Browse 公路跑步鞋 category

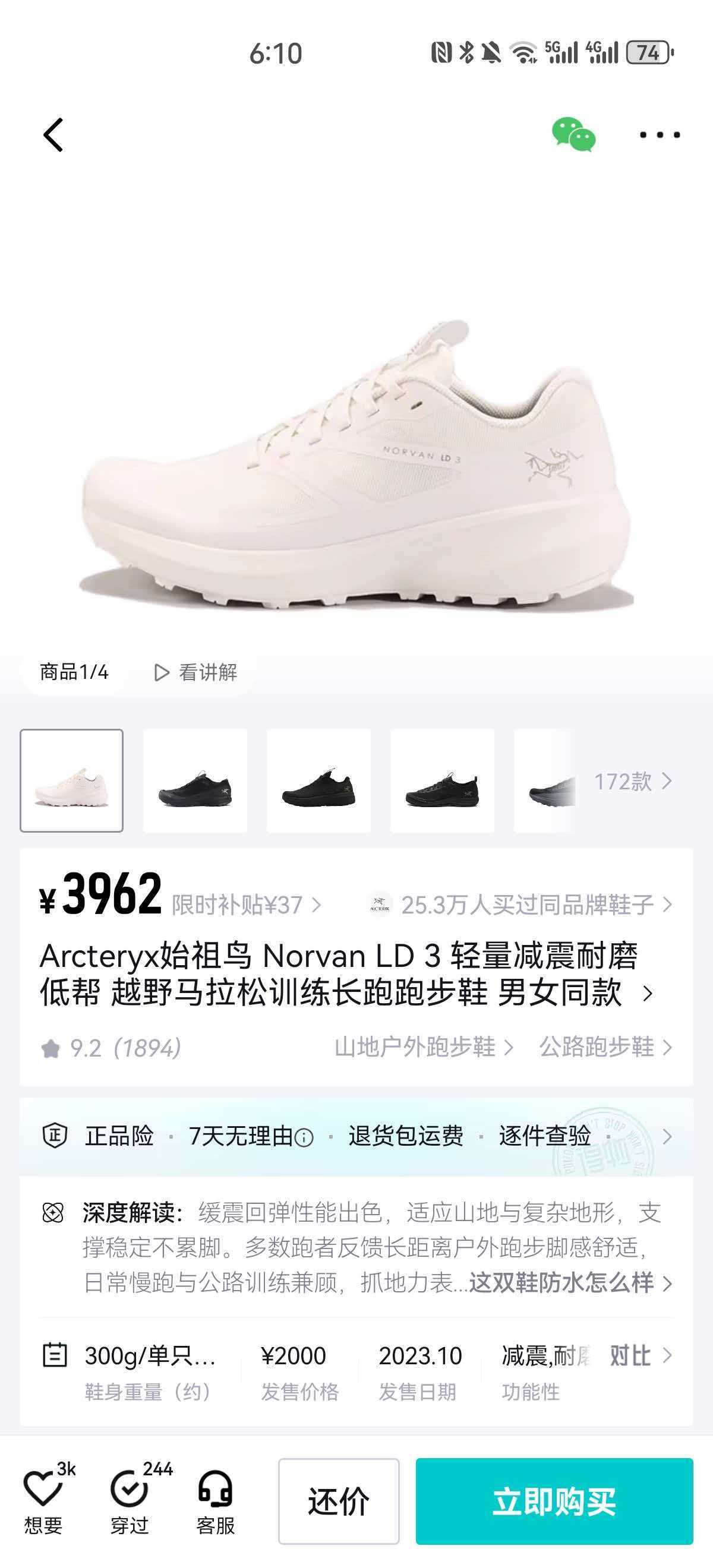(605, 1047)
